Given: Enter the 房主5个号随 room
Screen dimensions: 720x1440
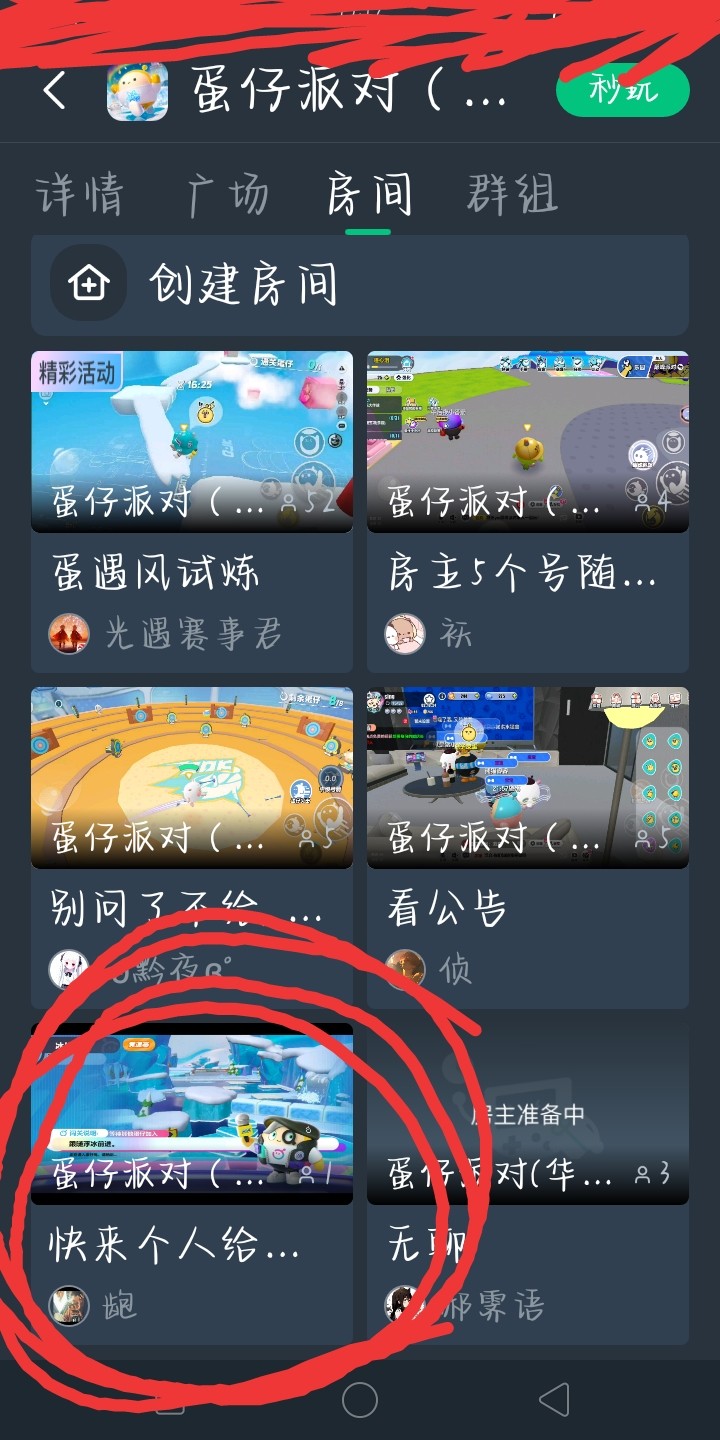Looking at the screenshot, I should 527,510.
